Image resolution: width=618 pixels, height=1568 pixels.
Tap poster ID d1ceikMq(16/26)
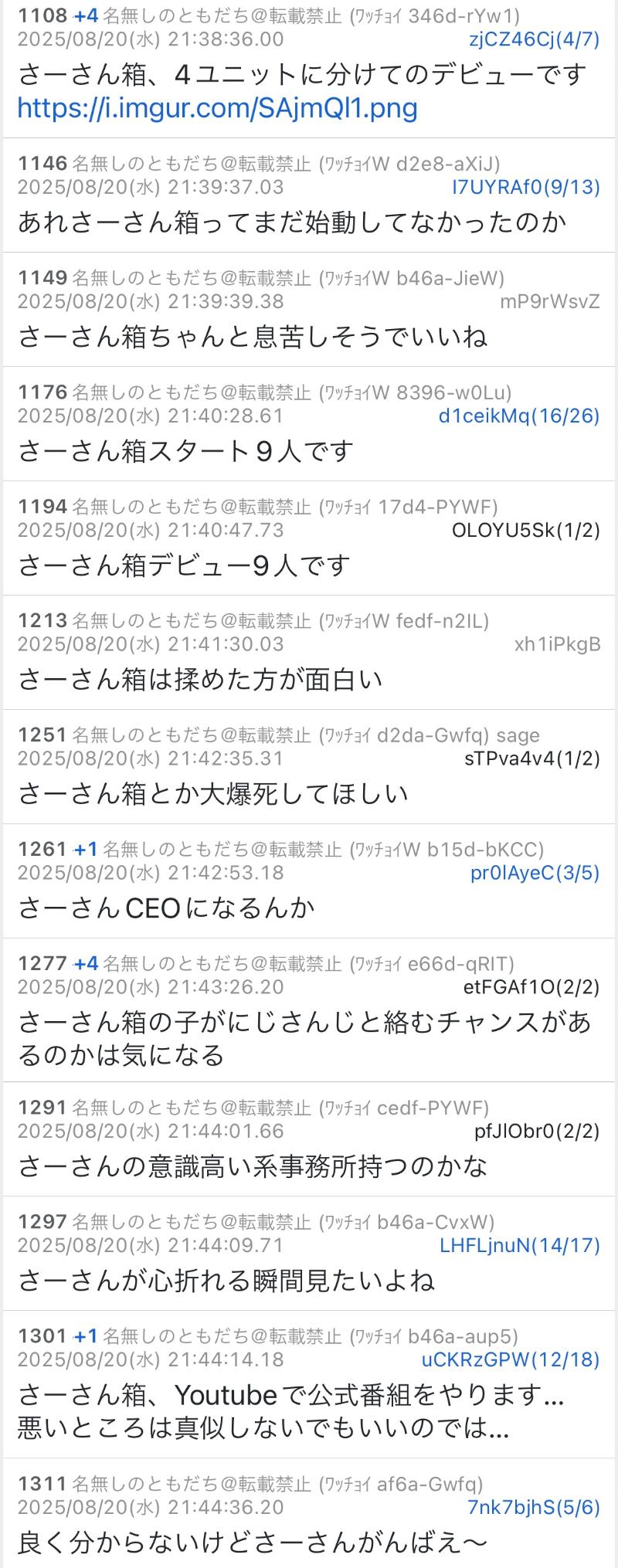pos(518,416)
